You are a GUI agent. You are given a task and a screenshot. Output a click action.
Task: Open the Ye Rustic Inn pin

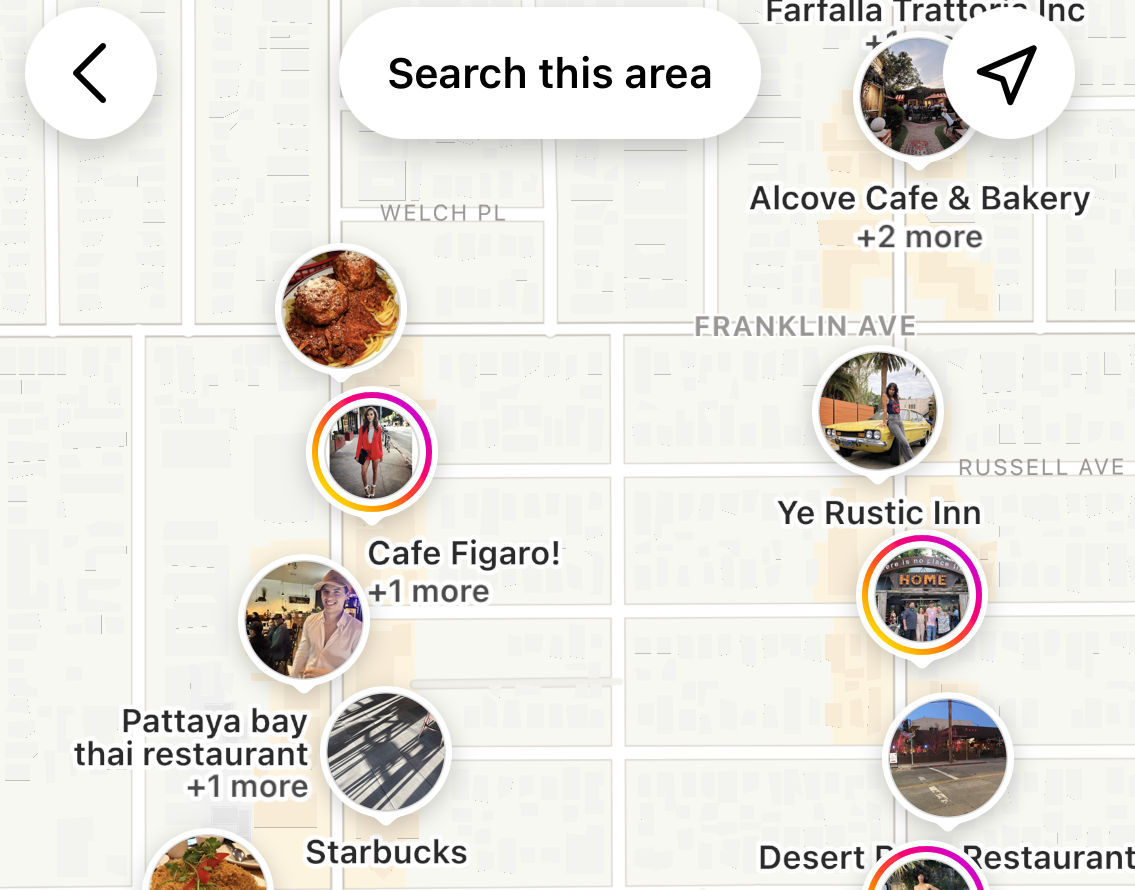click(878, 408)
